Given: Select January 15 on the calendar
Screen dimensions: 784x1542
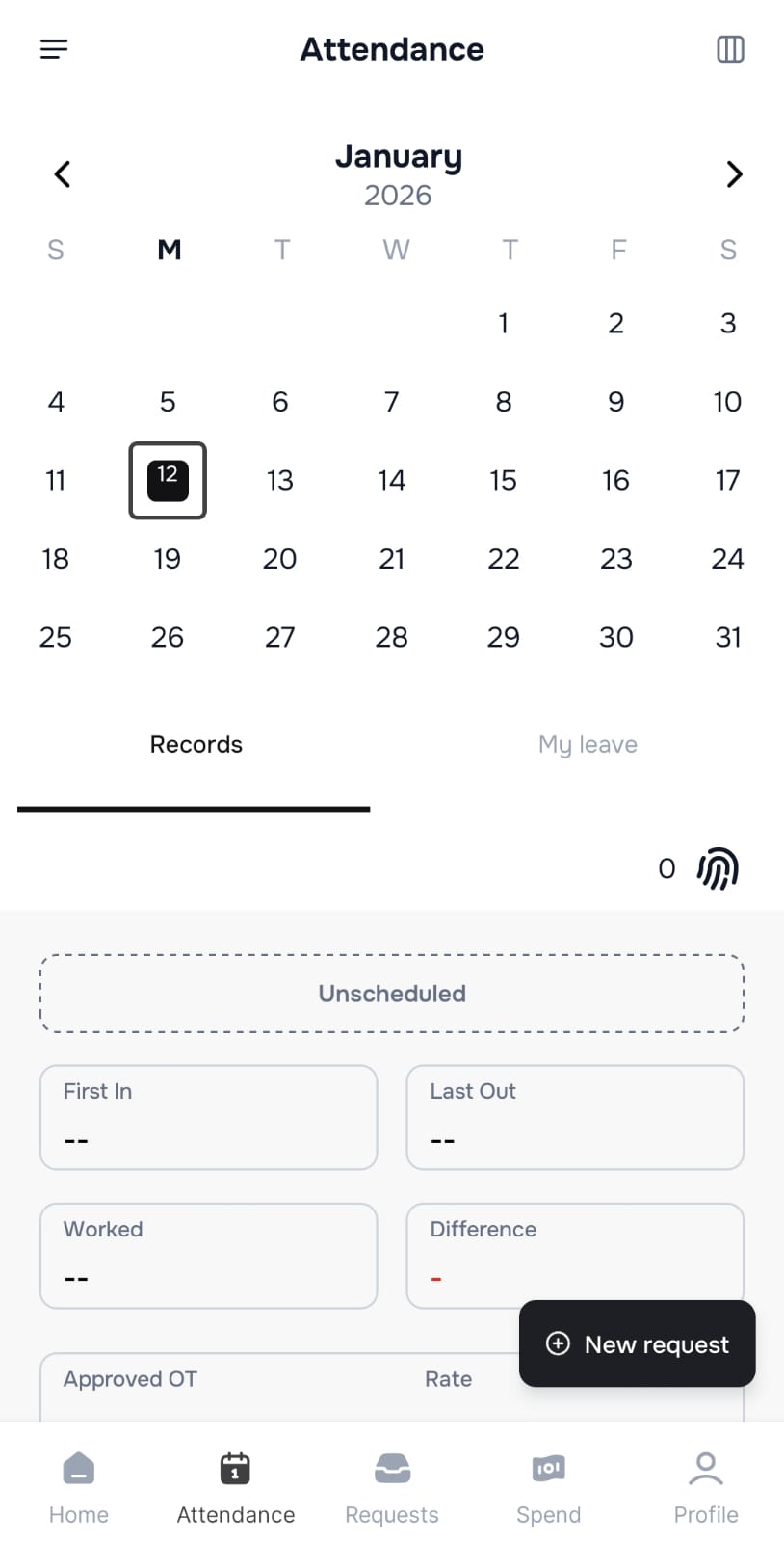Looking at the screenshot, I should [503, 480].
